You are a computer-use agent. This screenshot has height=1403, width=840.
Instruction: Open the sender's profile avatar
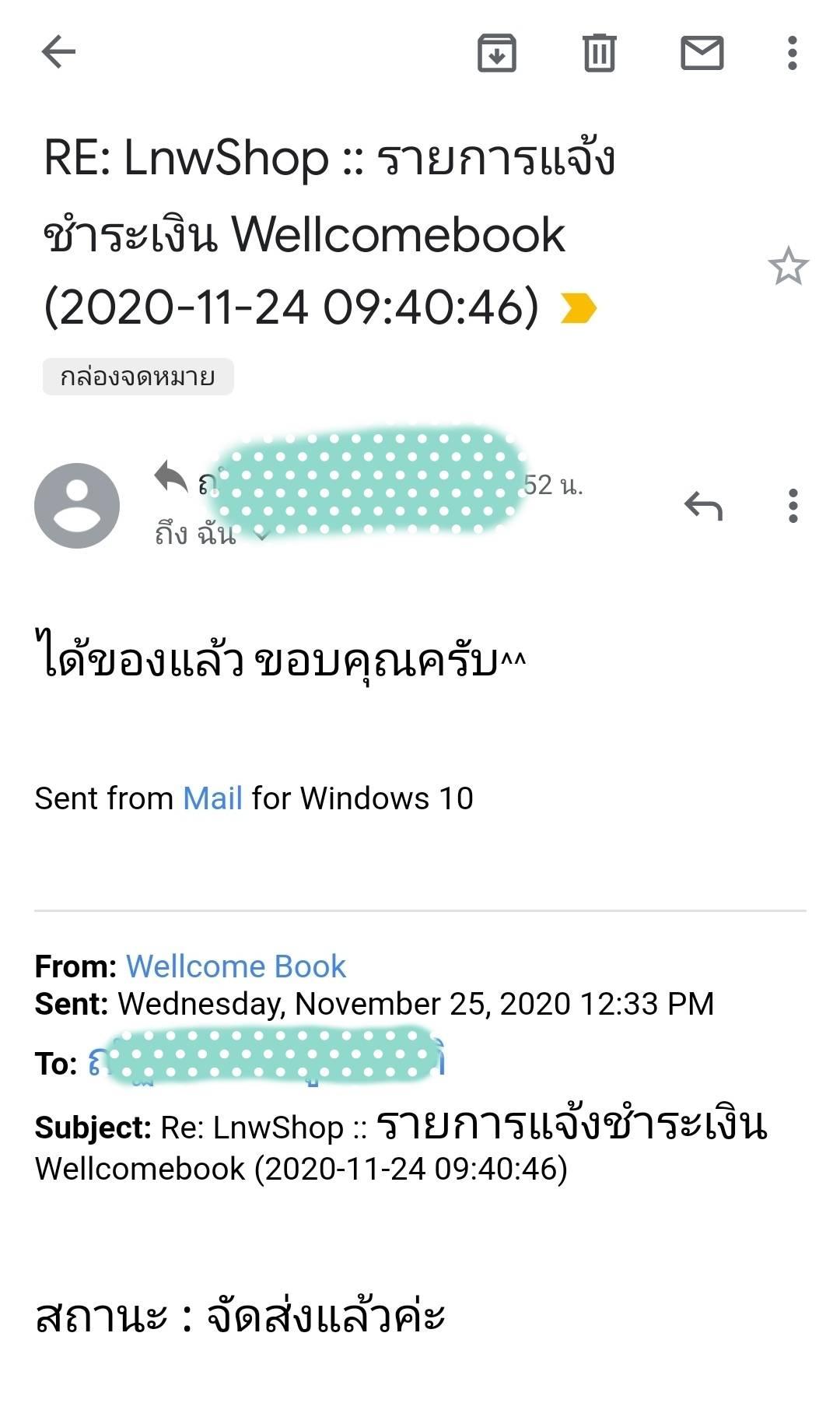77,506
